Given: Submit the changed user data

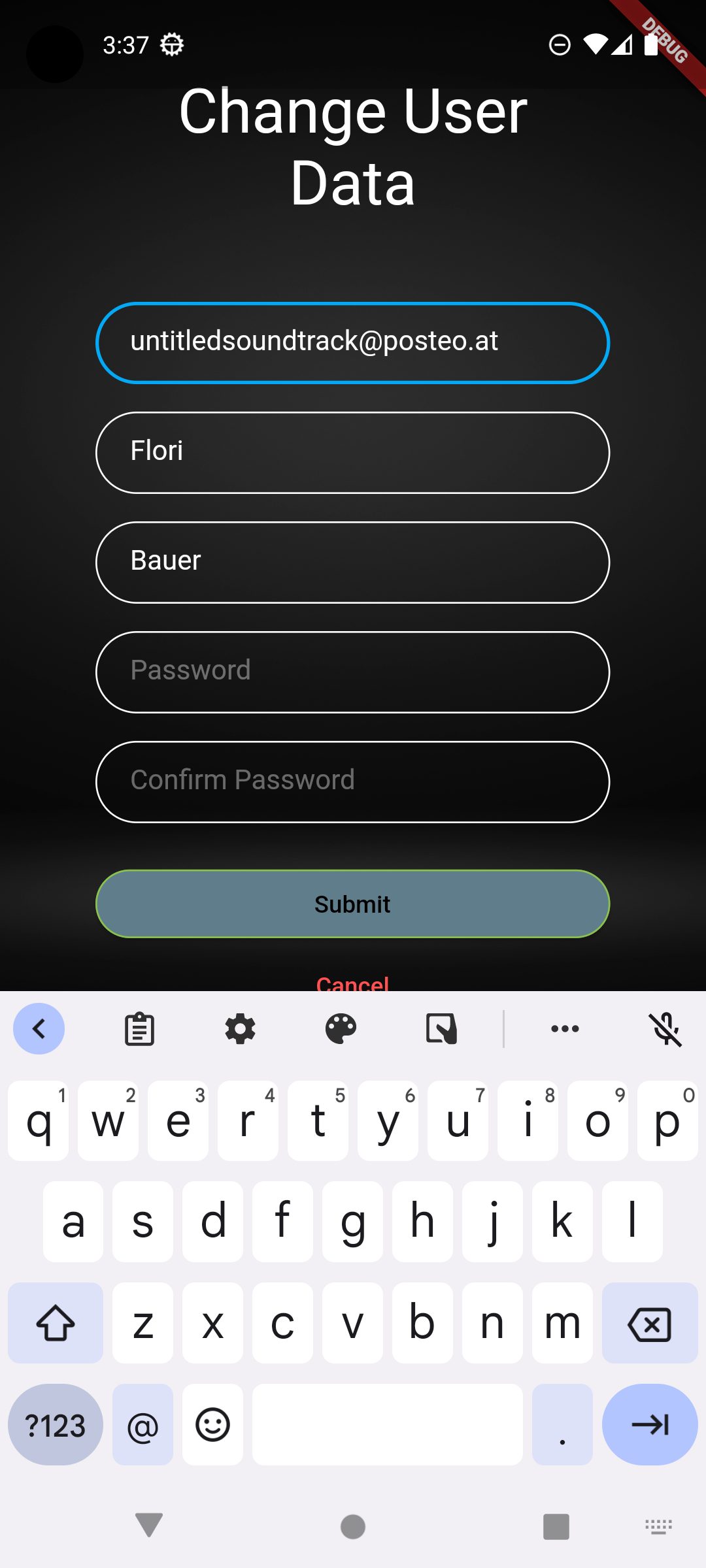Looking at the screenshot, I should point(352,904).
